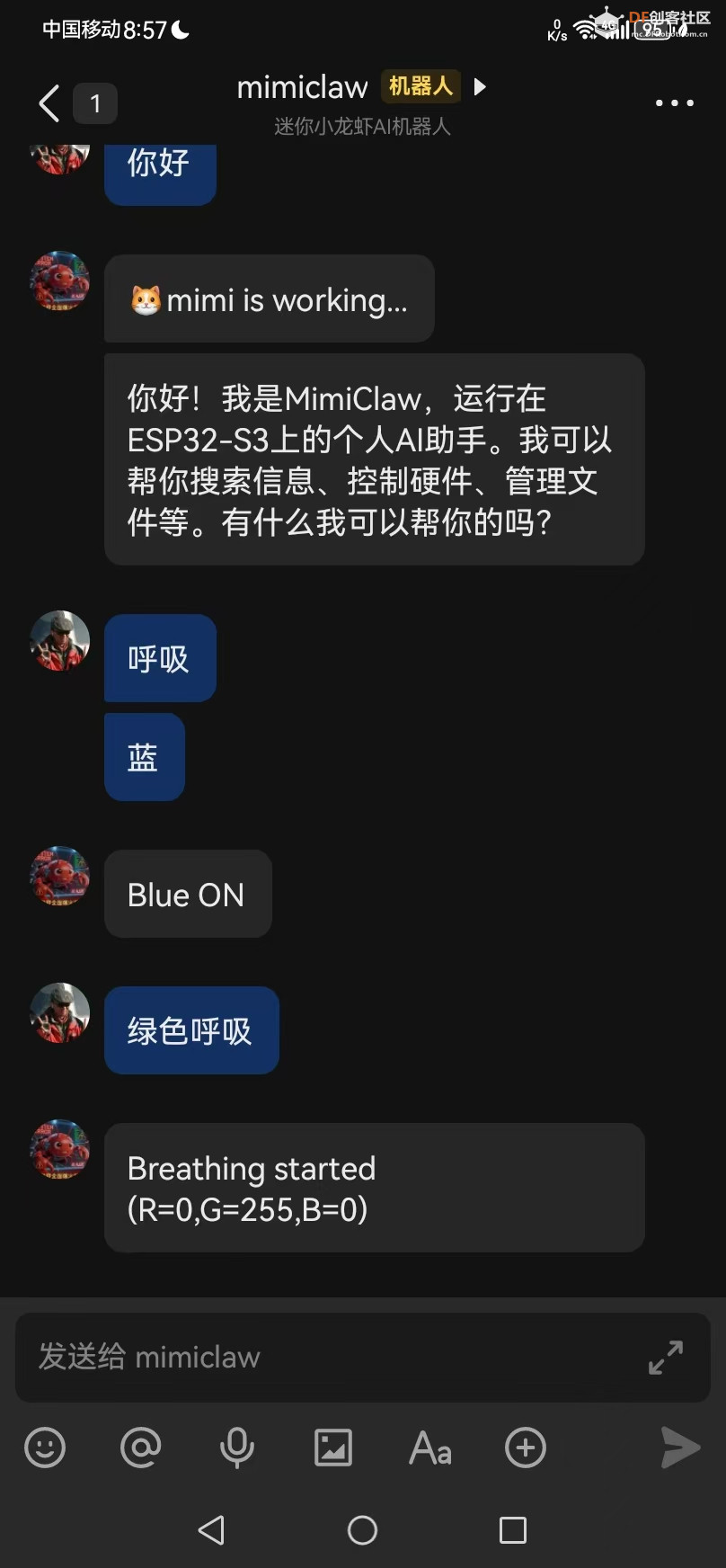726x1568 pixels.
Task: Expand the input box to fullscreen
Action: tap(666, 1359)
